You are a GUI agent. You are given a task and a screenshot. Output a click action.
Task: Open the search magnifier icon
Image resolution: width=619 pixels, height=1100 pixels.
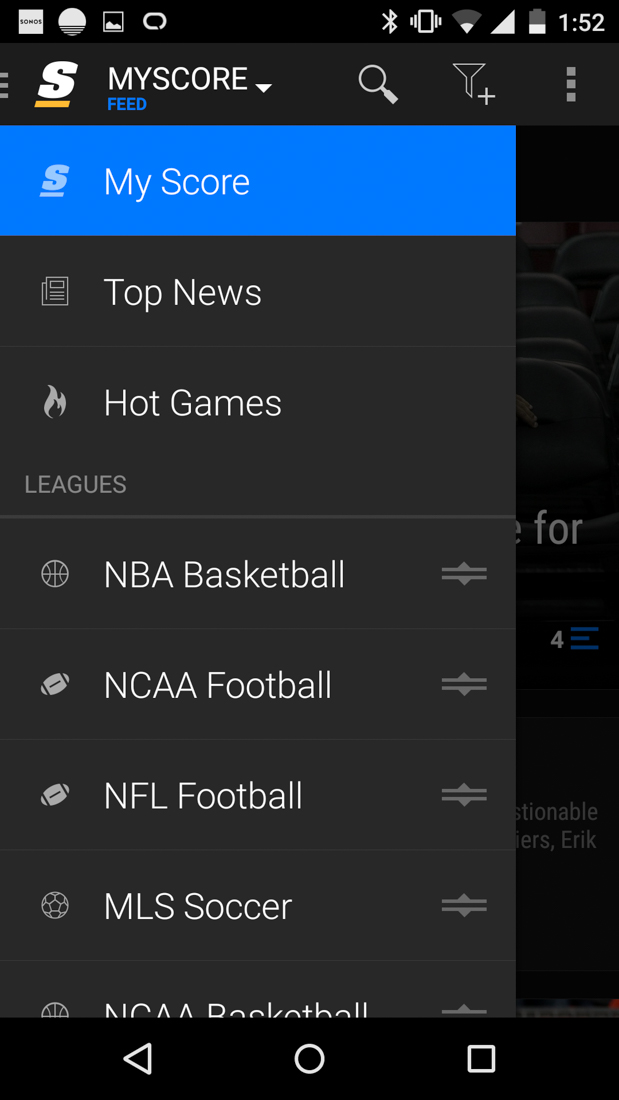(x=378, y=84)
